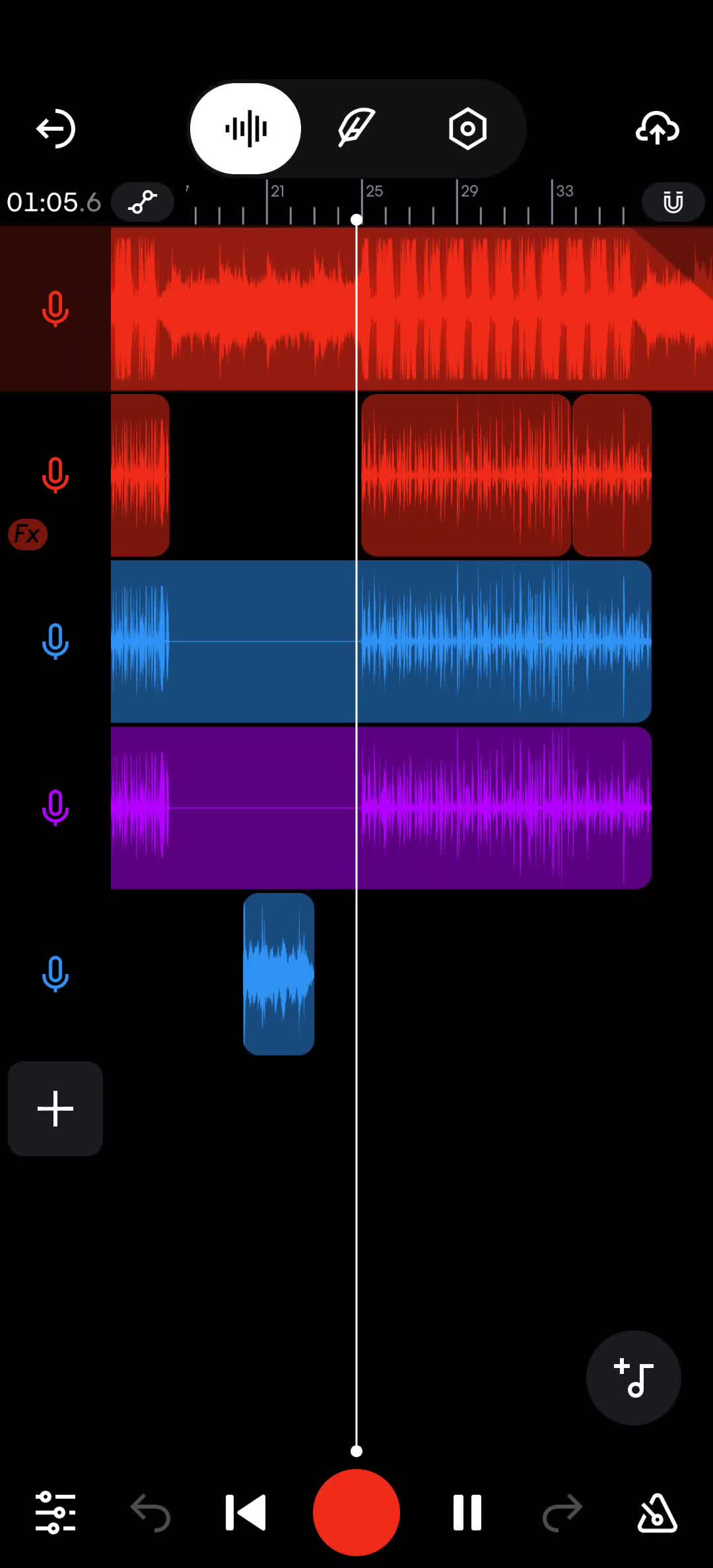
Task: Redo the last undone action
Action: coord(562,1513)
